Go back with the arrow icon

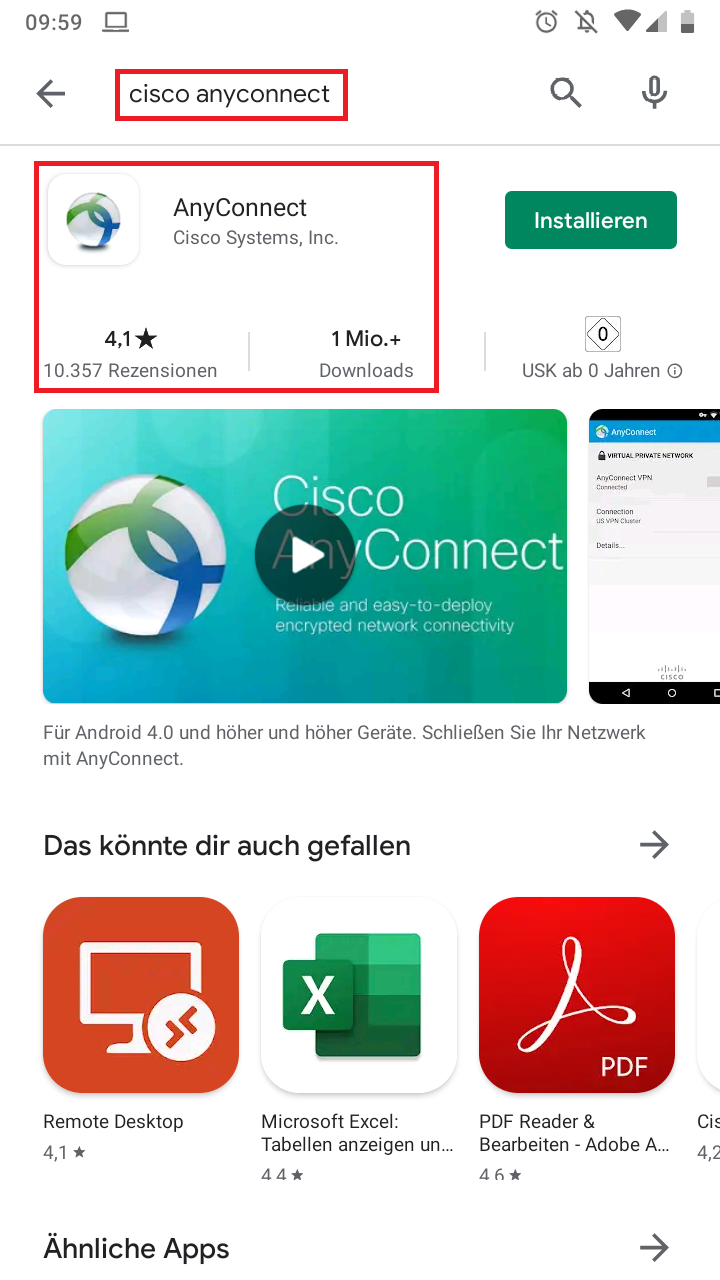(50, 94)
